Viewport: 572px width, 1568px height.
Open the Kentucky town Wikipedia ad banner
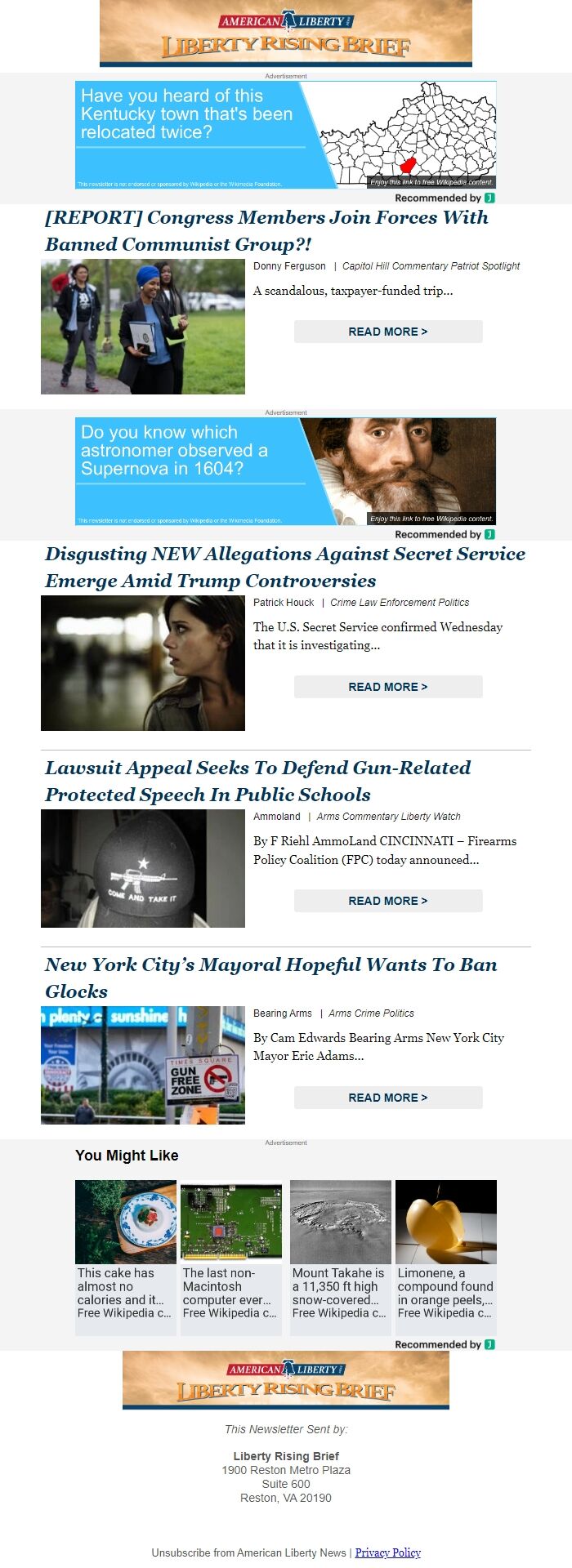coord(285,135)
